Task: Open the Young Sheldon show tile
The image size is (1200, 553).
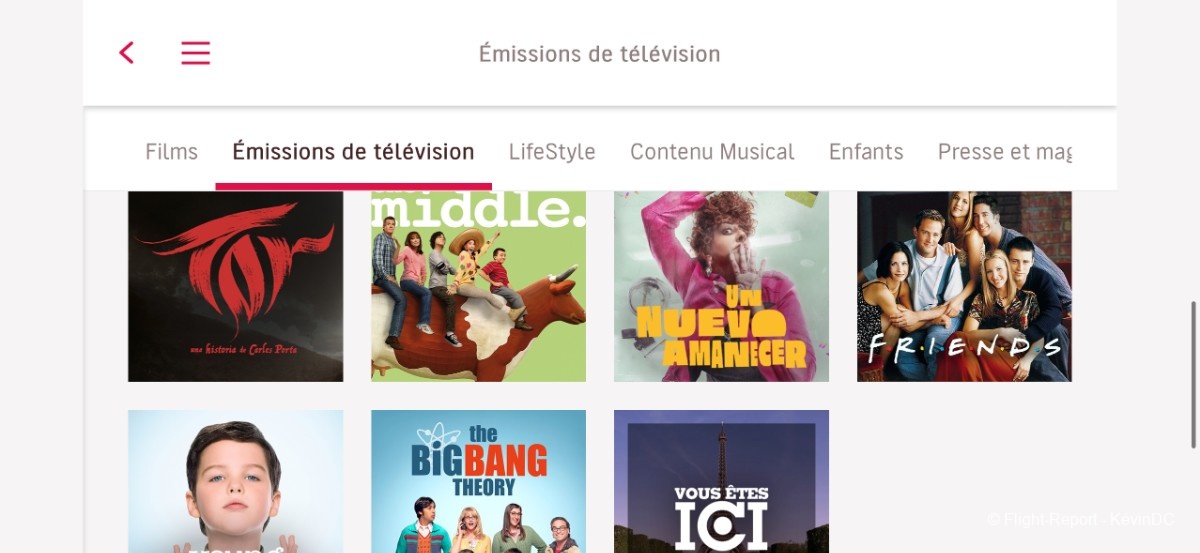Action: coord(235,481)
